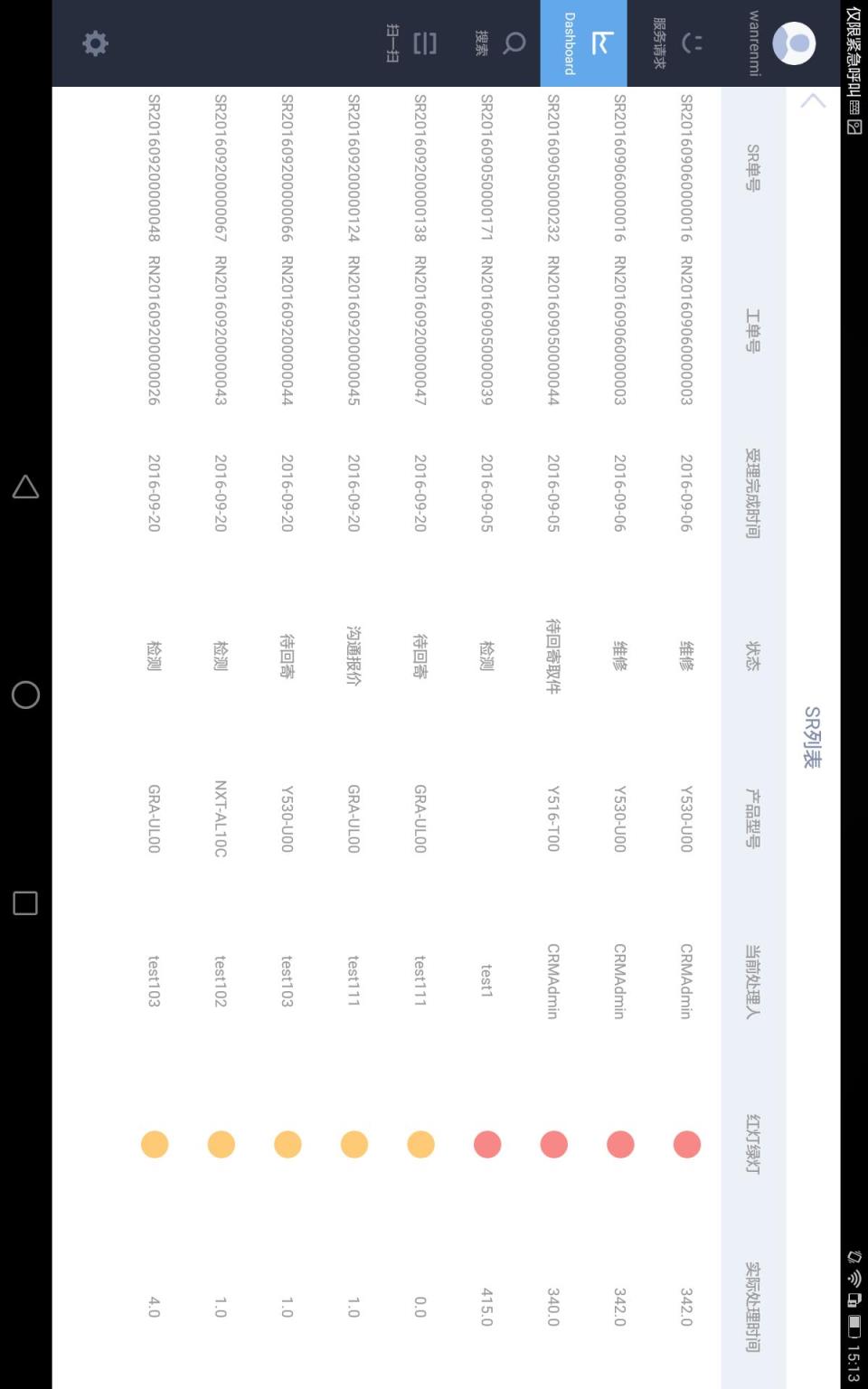View details of SR2016092000066
This screenshot has width=868, height=1389.
(287, 167)
